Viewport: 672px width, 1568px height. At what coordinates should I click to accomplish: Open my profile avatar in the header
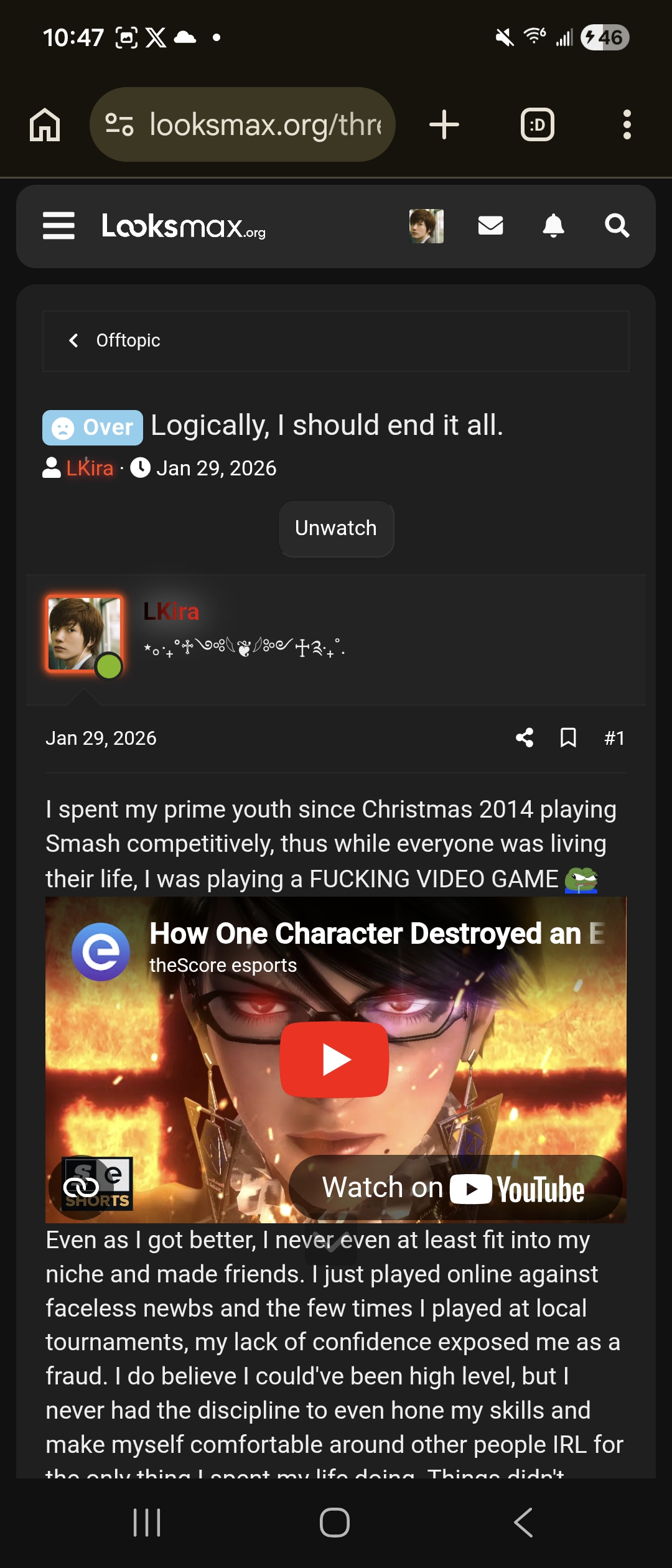point(426,226)
